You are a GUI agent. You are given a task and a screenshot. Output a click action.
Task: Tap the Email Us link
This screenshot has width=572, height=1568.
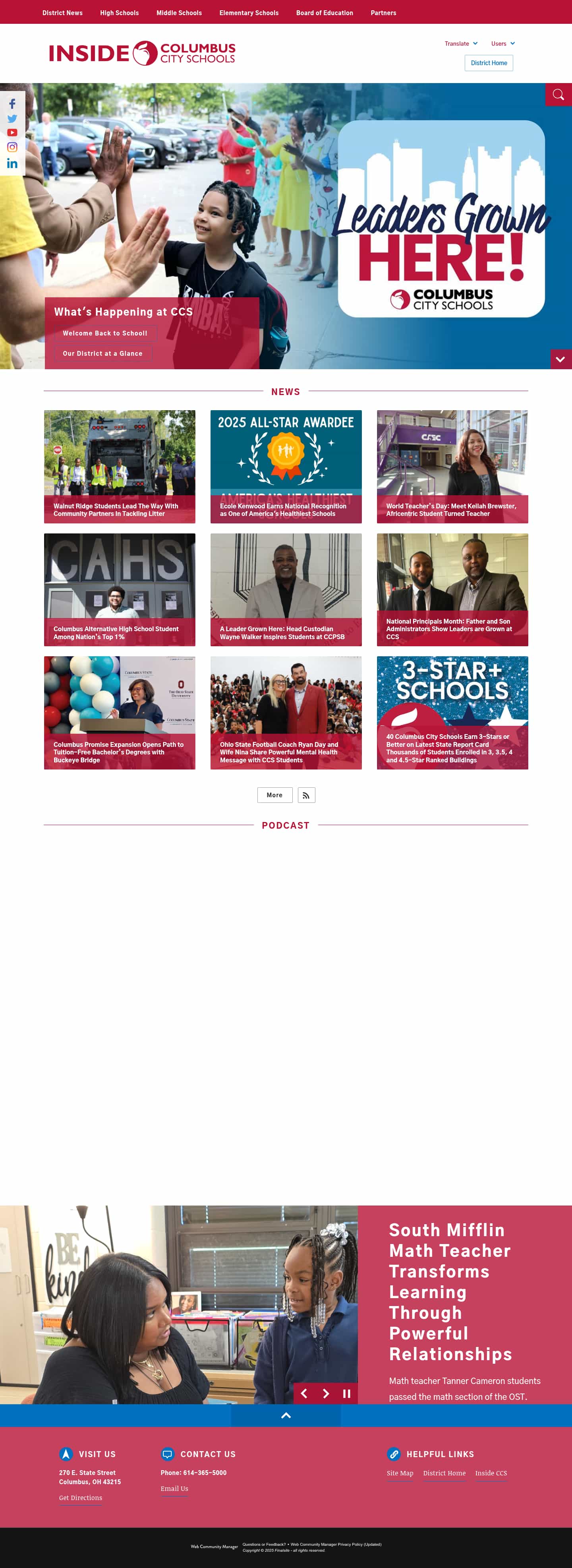pyautogui.click(x=174, y=1488)
